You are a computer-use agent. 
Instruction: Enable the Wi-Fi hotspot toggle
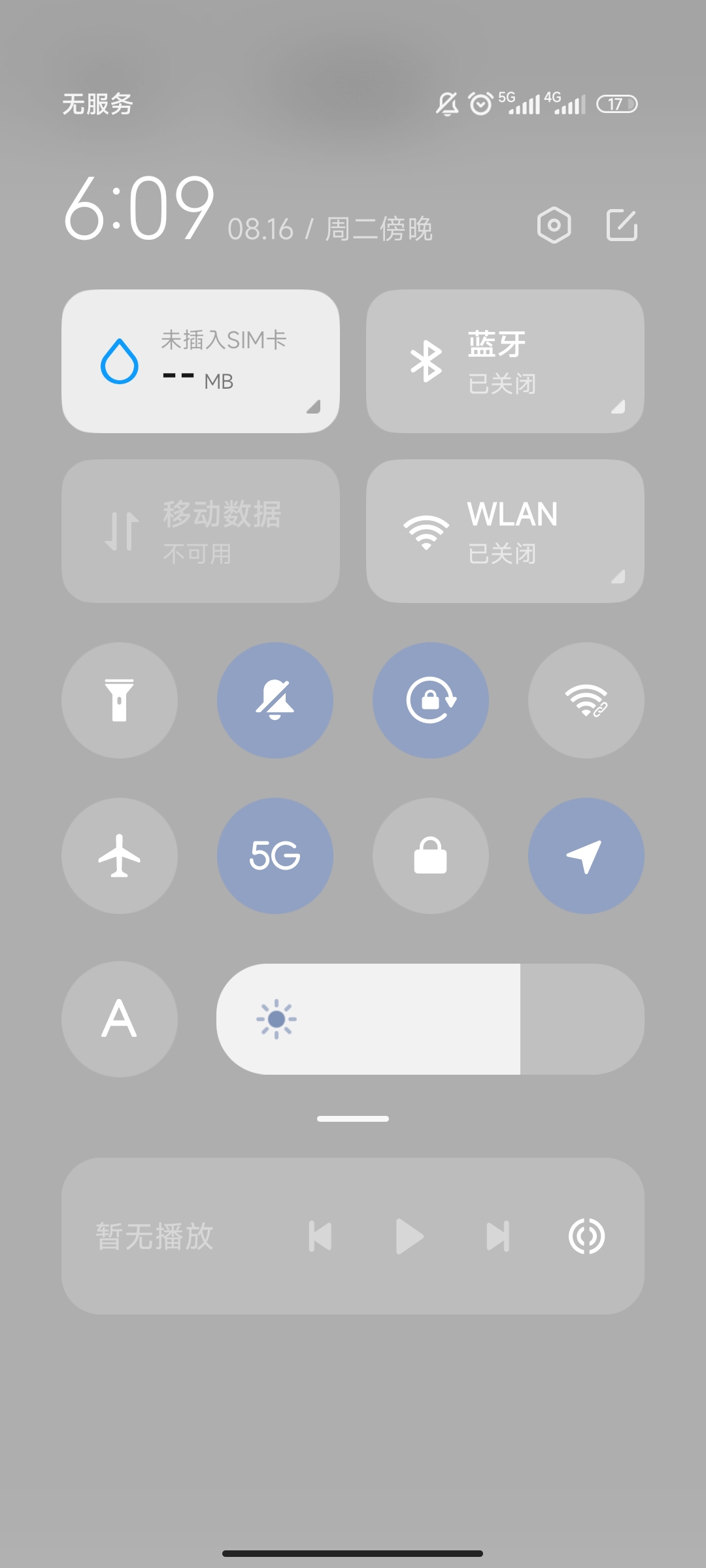point(586,700)
